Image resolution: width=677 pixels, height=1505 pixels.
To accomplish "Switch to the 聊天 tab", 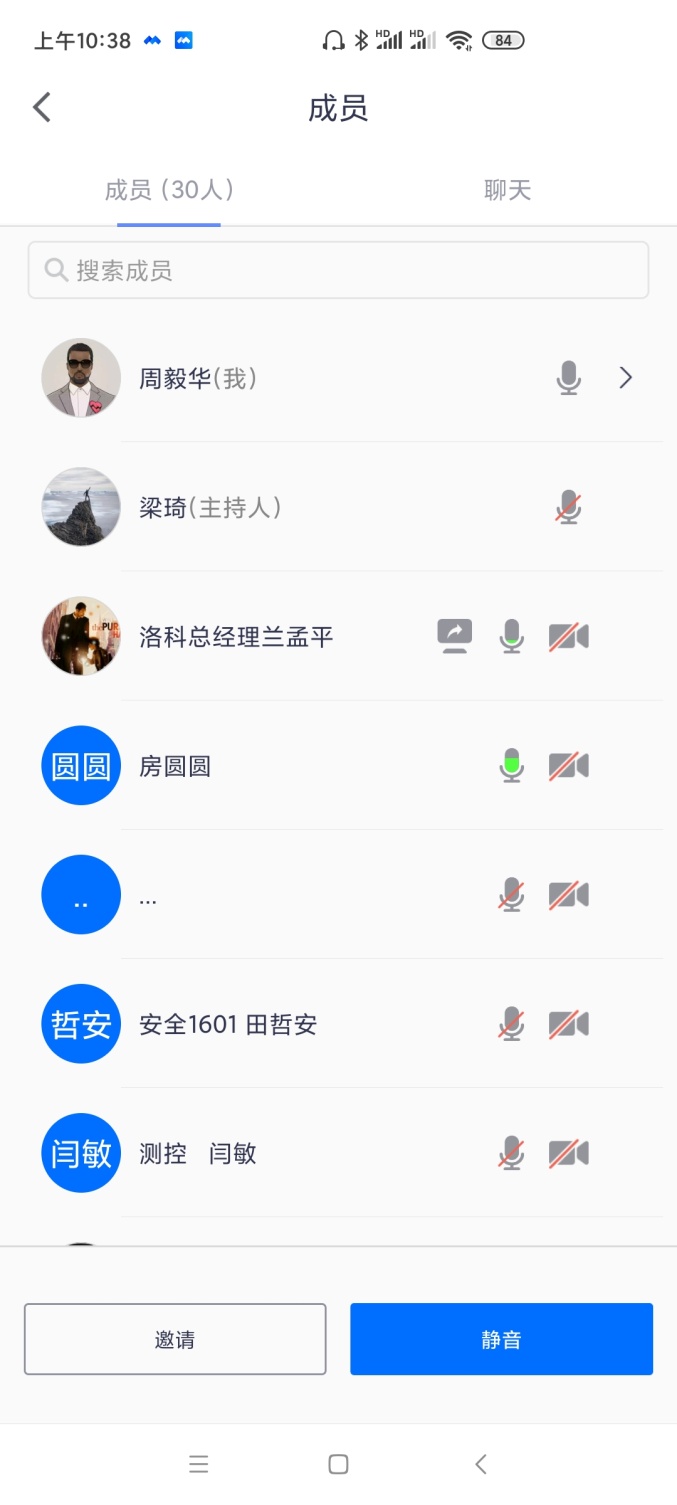I will (x=507, y=190).
